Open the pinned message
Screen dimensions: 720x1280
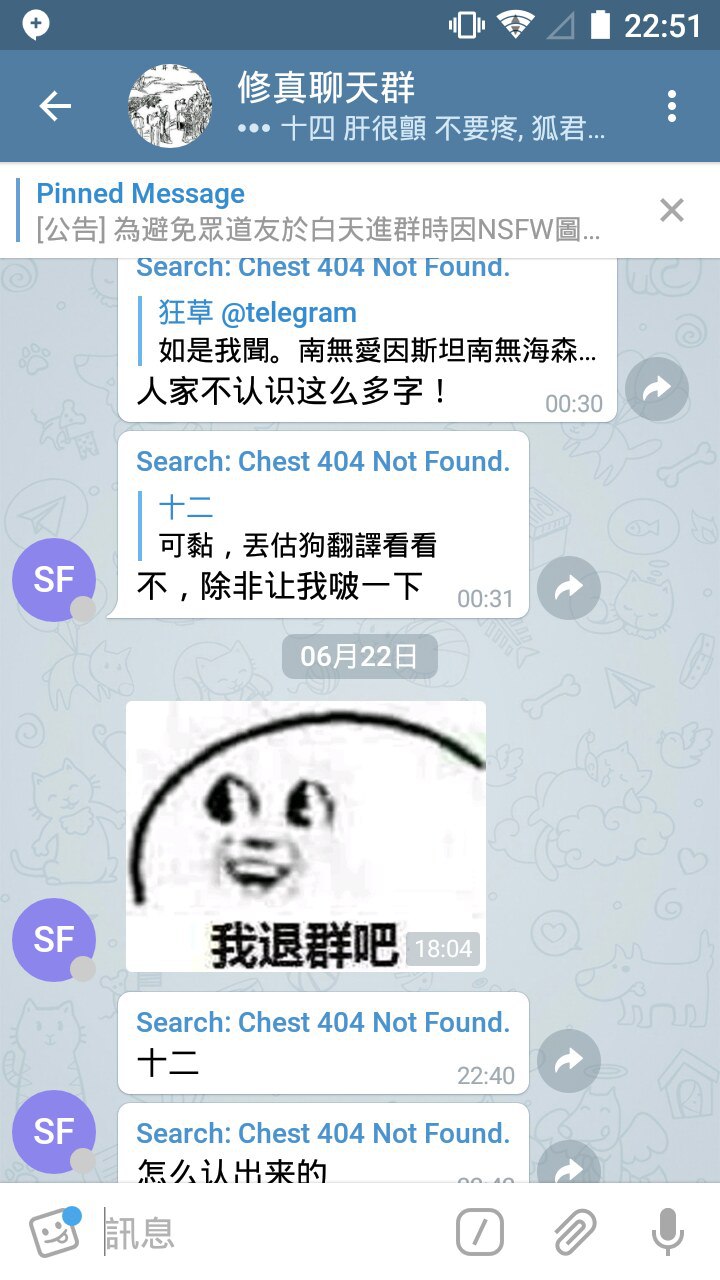pos(320,211)
